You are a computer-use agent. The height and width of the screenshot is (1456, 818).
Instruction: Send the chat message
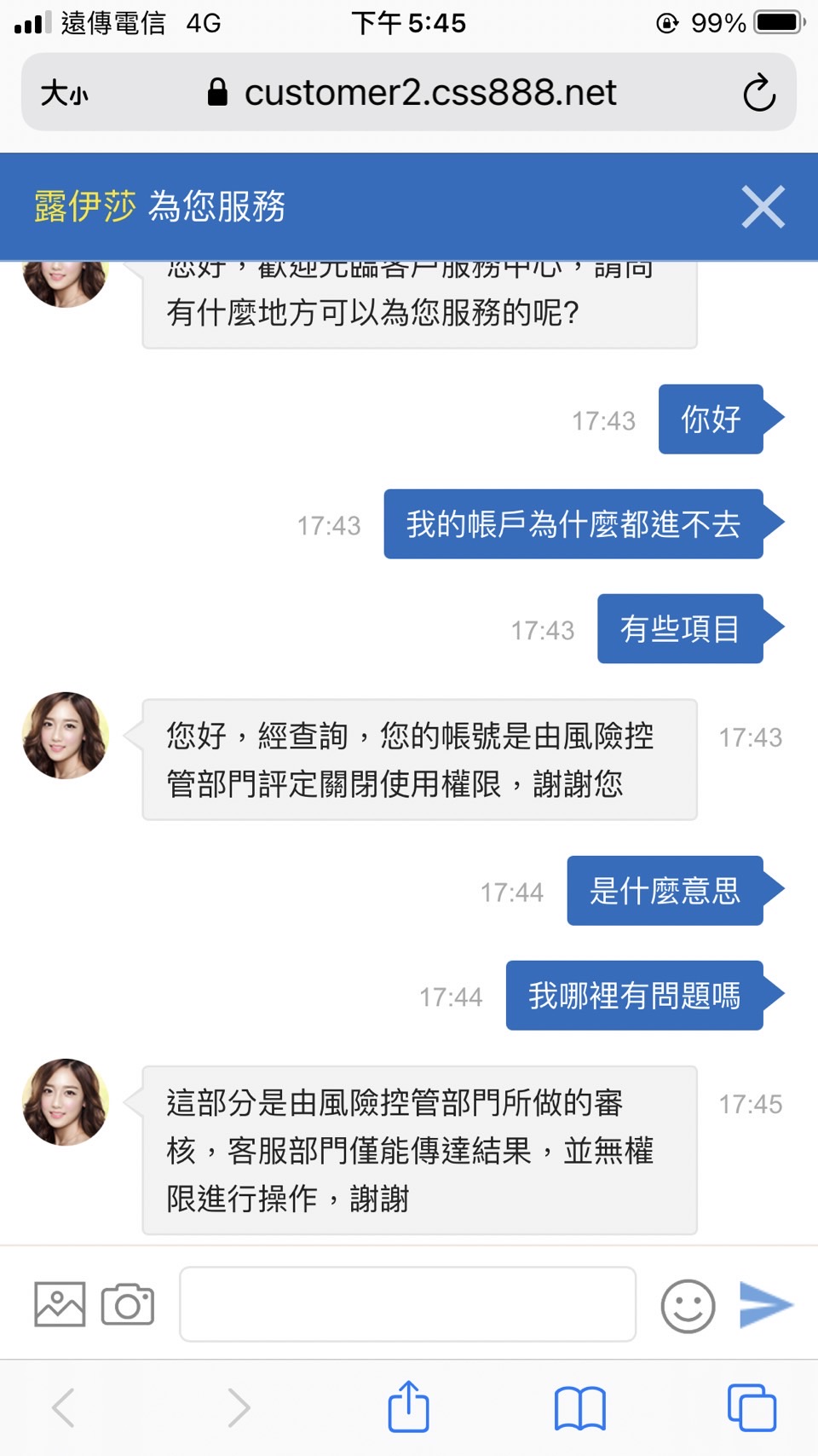pos(766,1304)
